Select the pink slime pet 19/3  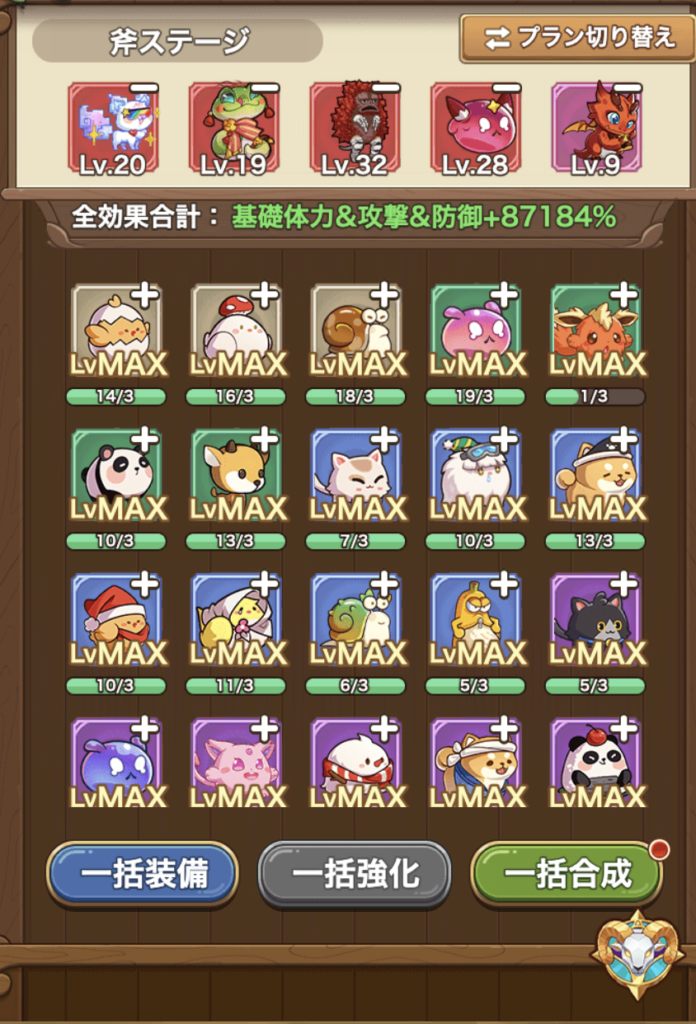(x=475, y=330)
